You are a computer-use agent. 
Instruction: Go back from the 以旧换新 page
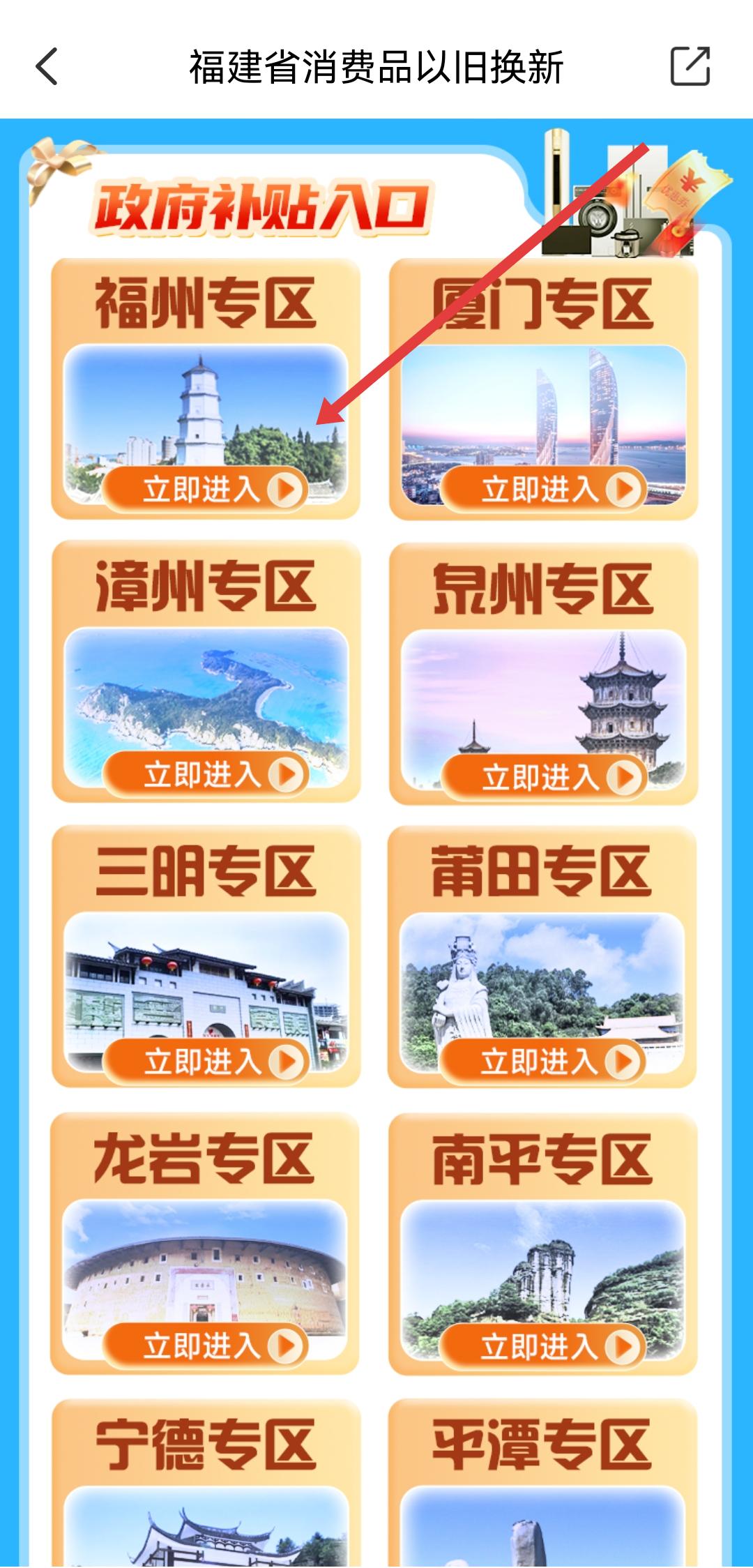[x=47, y=67]
